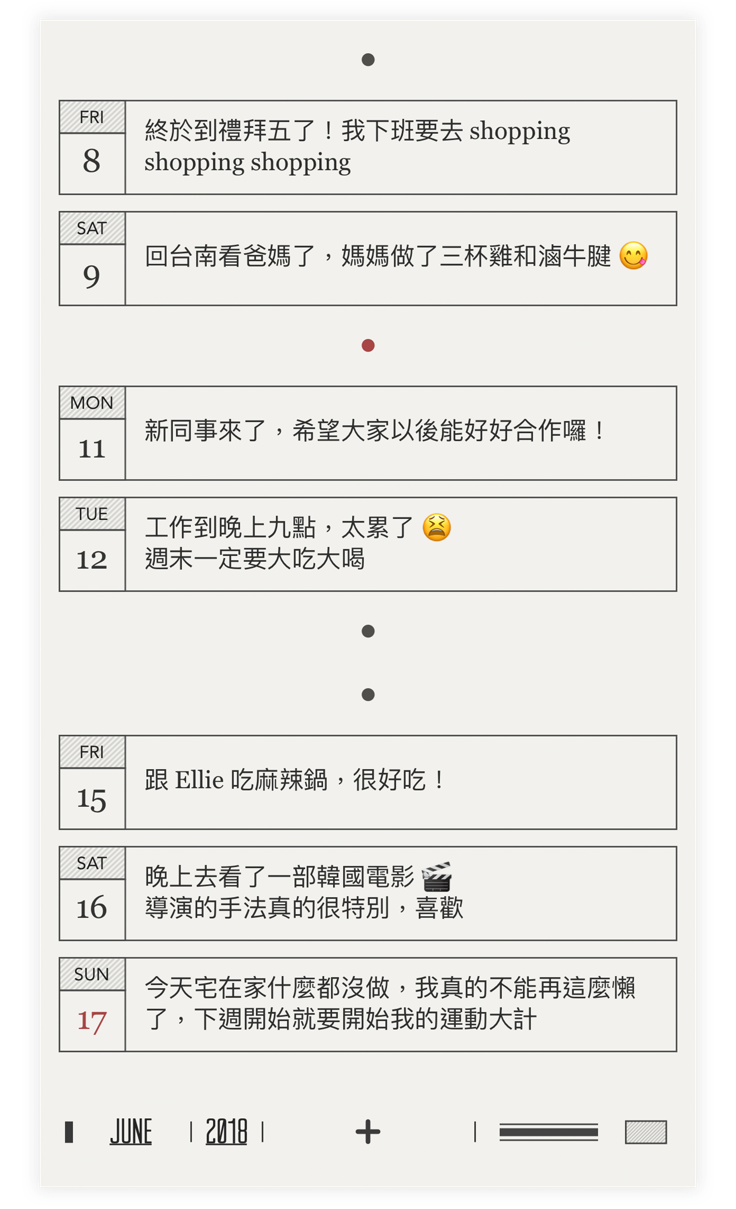Open the Saturday 9 Tainan entry
This screenshot has width=736, height=1209.
(400, 258)
